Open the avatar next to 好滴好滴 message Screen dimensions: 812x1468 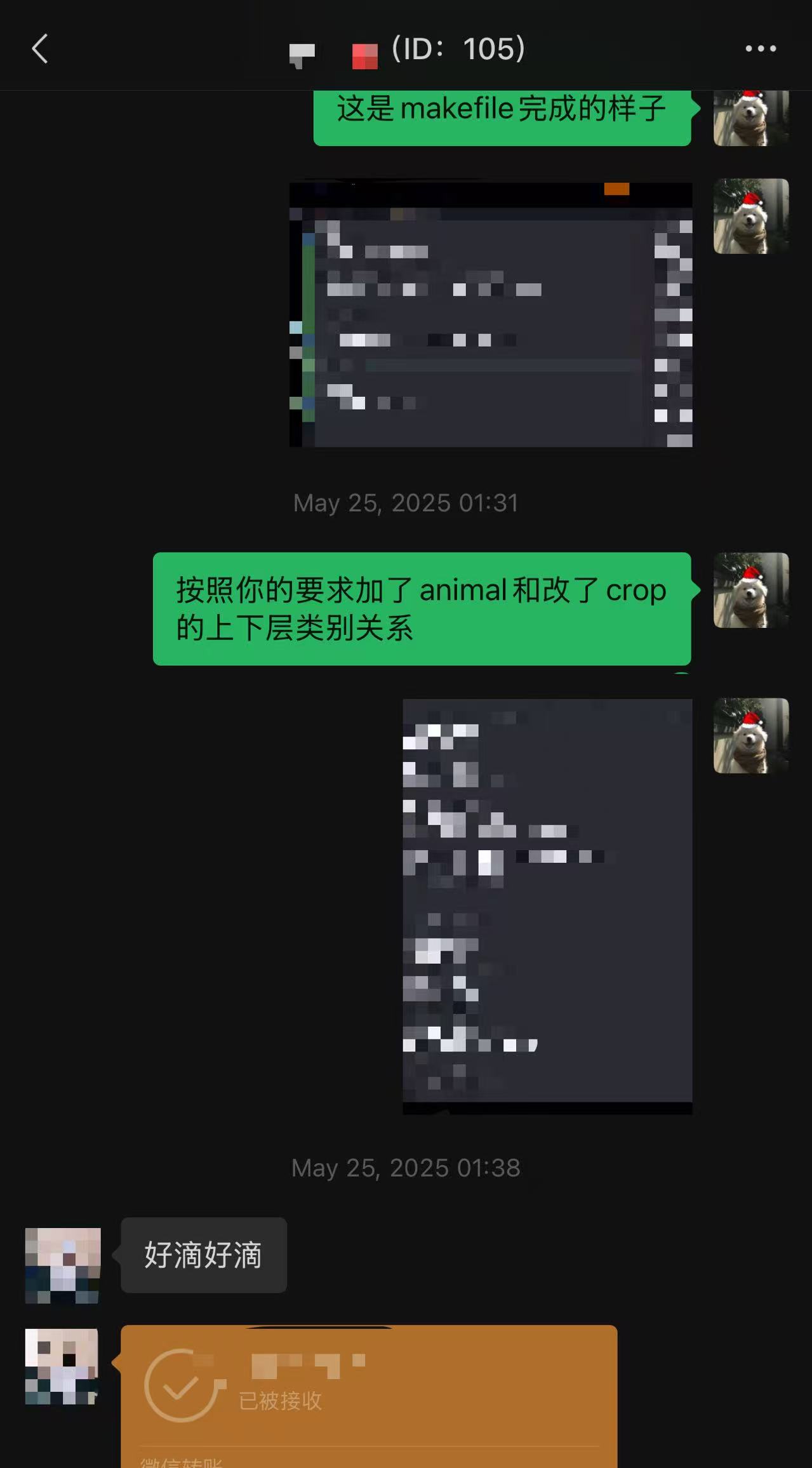pos(62,1265)
